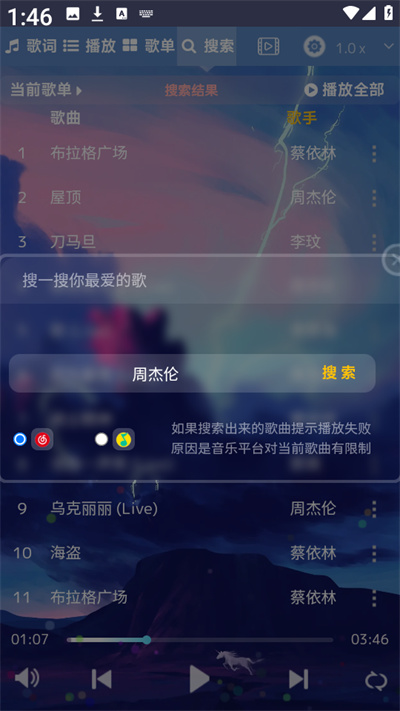The width and height of the screenshot is (400, 711).
Task: Open the video icon in toolbar
Action: [268, 46]
